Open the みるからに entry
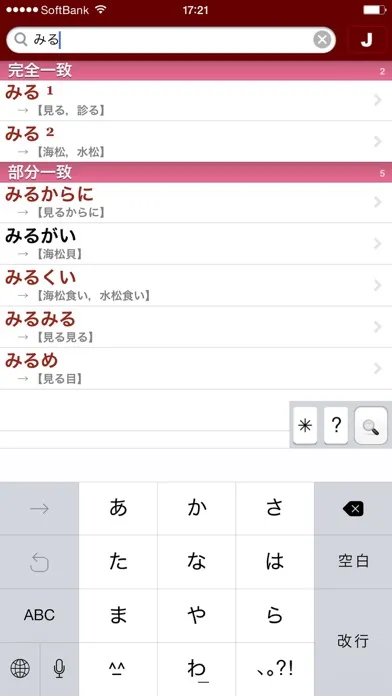 pyautogui.click(x=196, y=202)
